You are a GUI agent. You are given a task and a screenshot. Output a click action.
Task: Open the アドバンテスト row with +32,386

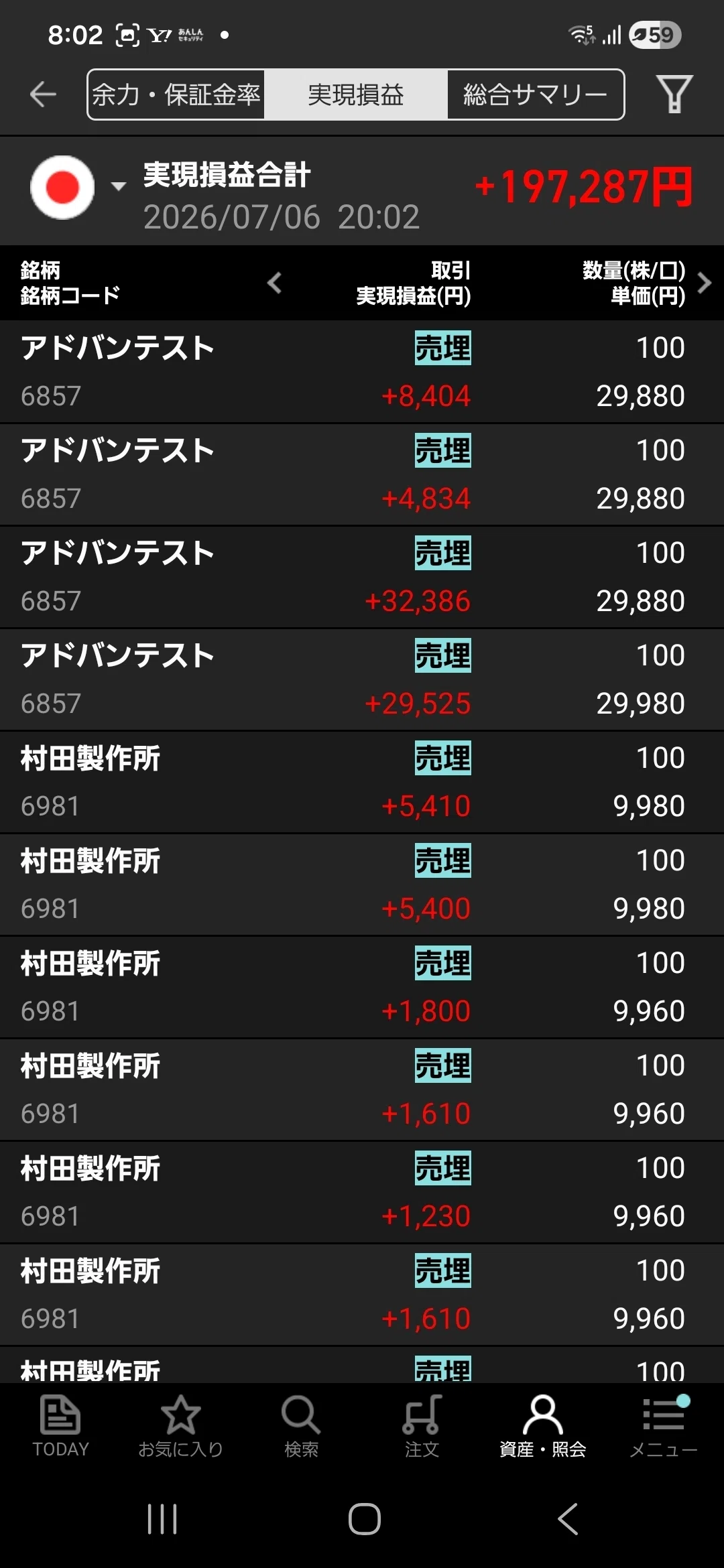pyautogui.click(x=362, y=577)
